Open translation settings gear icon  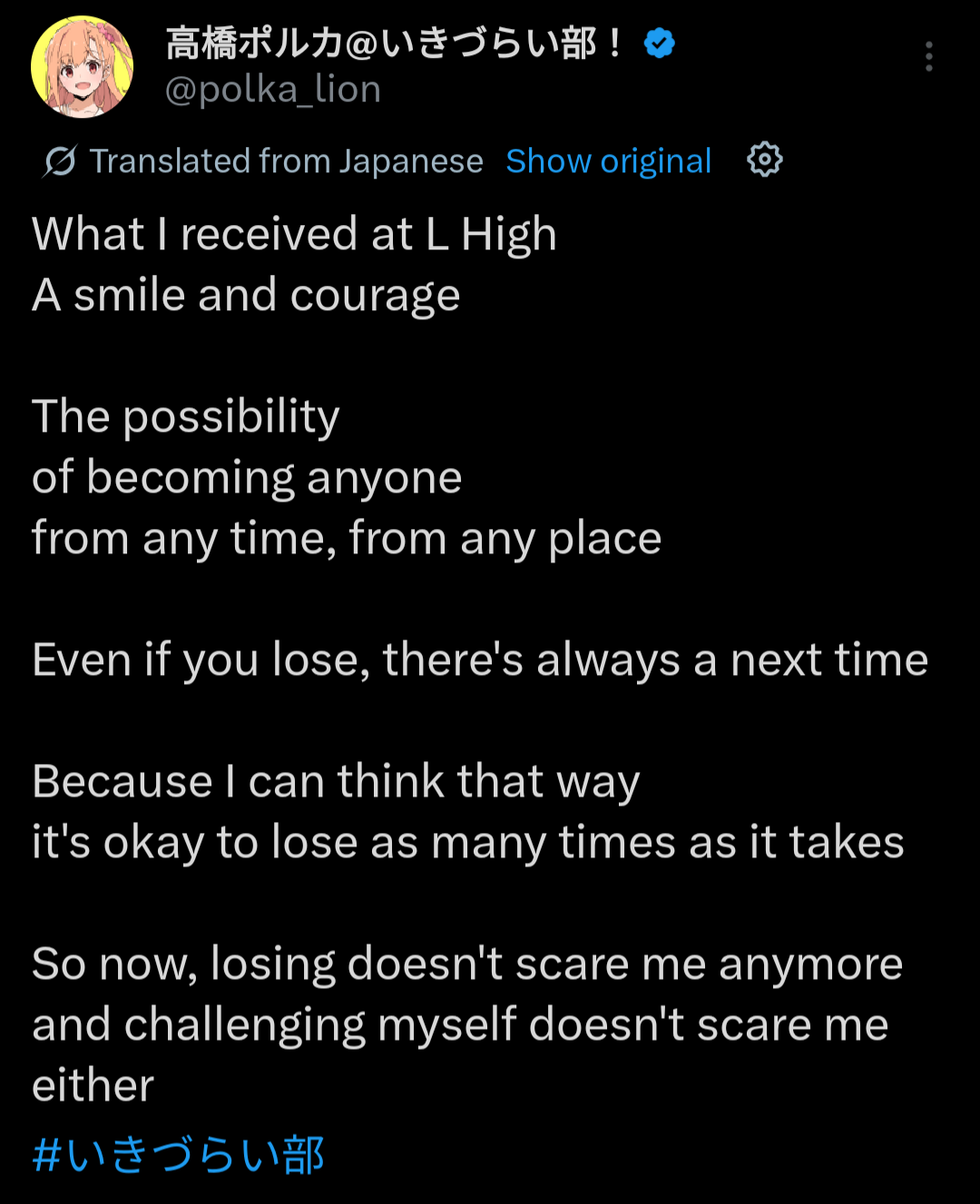pyautogui.click(x=764, y=160)
